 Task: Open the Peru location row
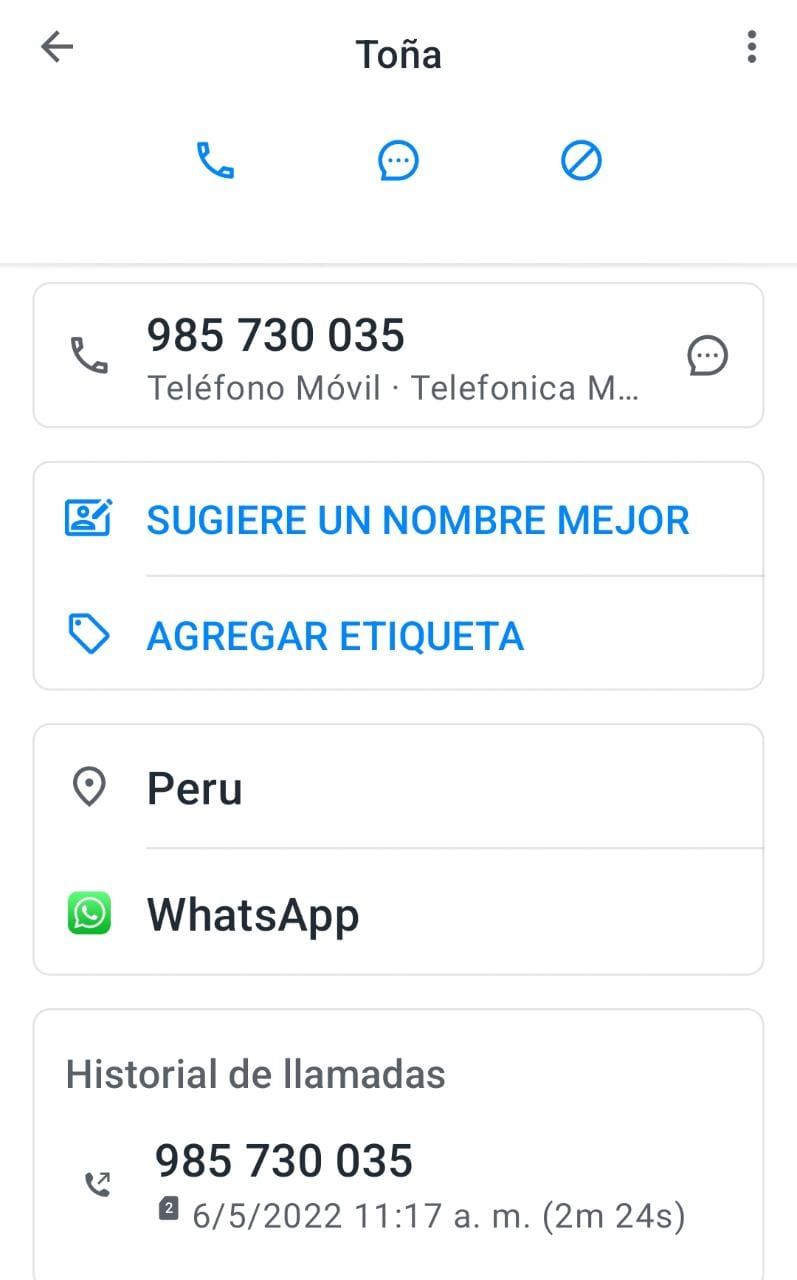(x=398, y=788)
